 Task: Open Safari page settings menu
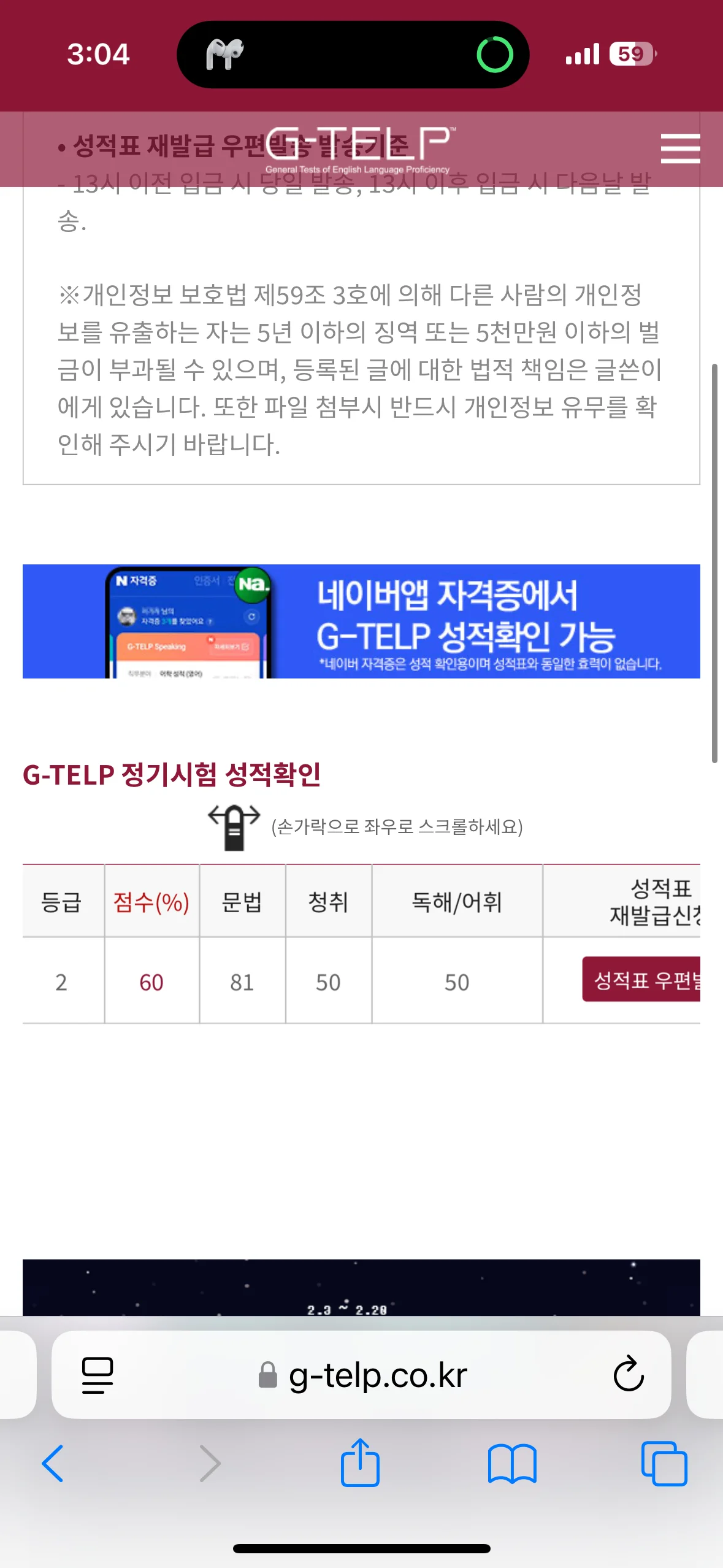pyautogui.click(x=98, y=1375)
